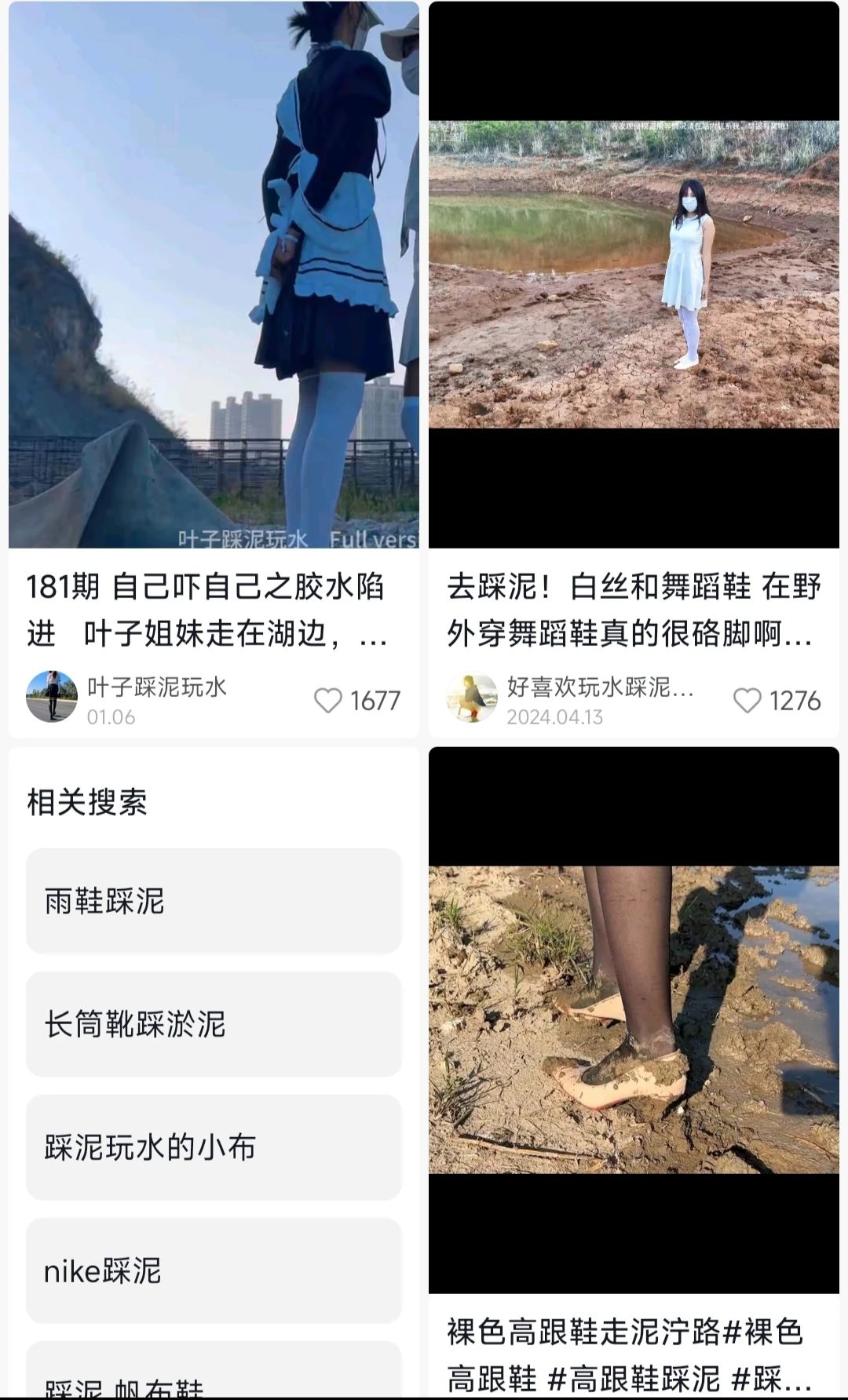Like the 去踩泥 video with 1276 likes
Image resolution: width=848 pixels, height=1400 pixels.
[747, 700]
